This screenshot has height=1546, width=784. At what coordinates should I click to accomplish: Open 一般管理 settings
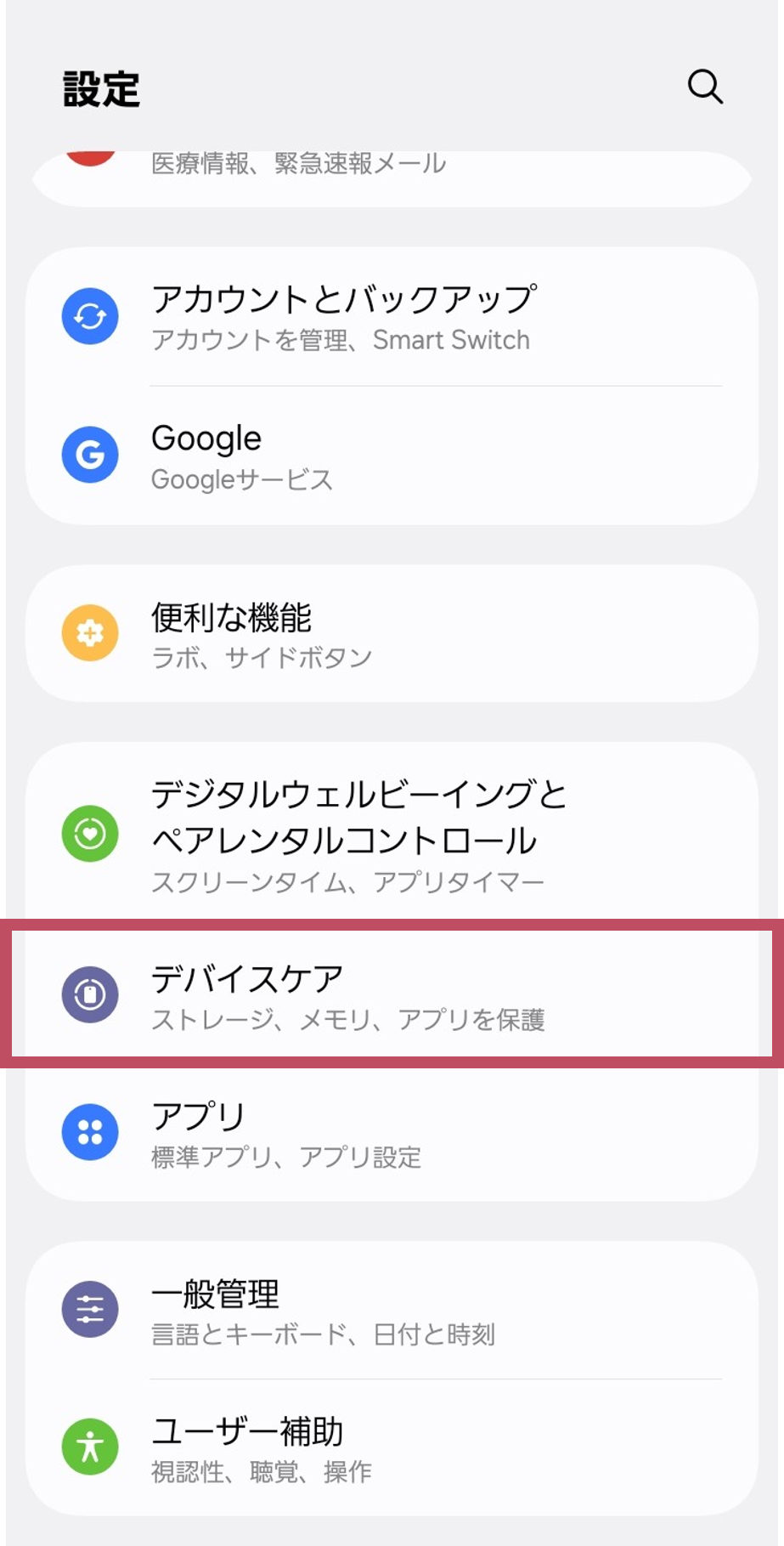[391, 1311]
